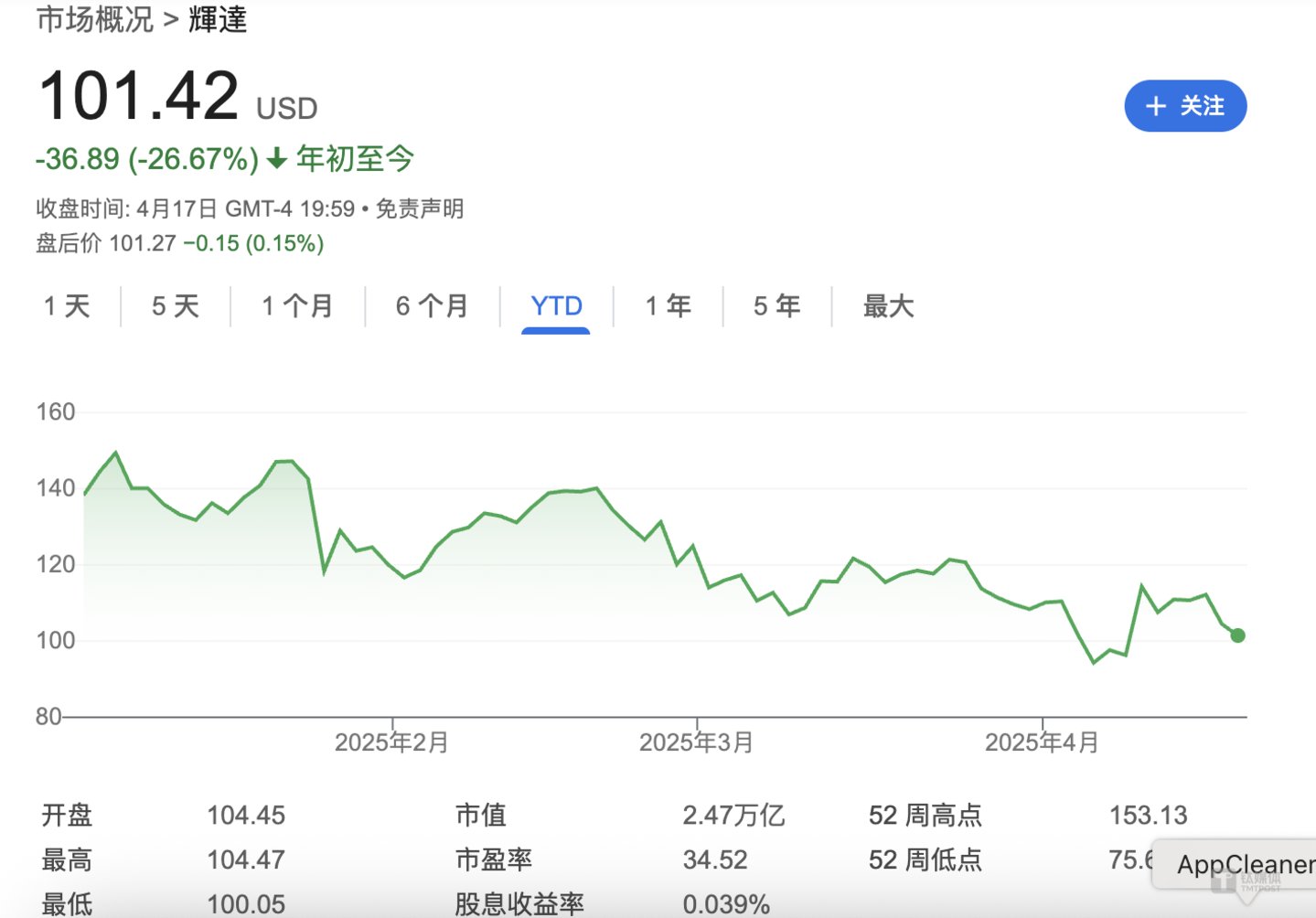Switch to 6 个月 chart view
Viewport: 1316px width, 918px height.
coord(432,306)
